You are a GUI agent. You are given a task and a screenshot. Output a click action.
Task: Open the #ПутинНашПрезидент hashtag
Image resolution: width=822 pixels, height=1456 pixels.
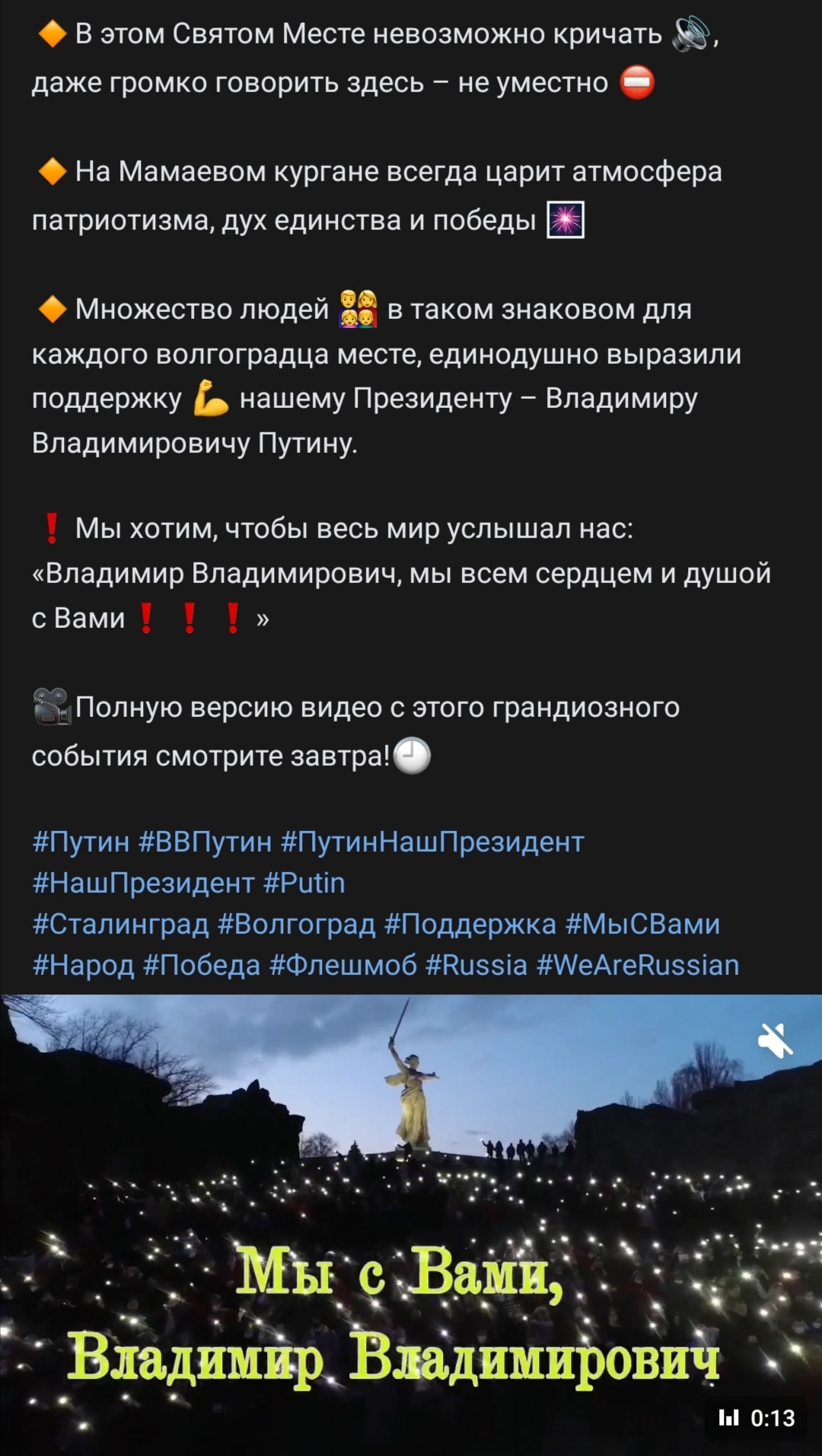click(432, 842)
